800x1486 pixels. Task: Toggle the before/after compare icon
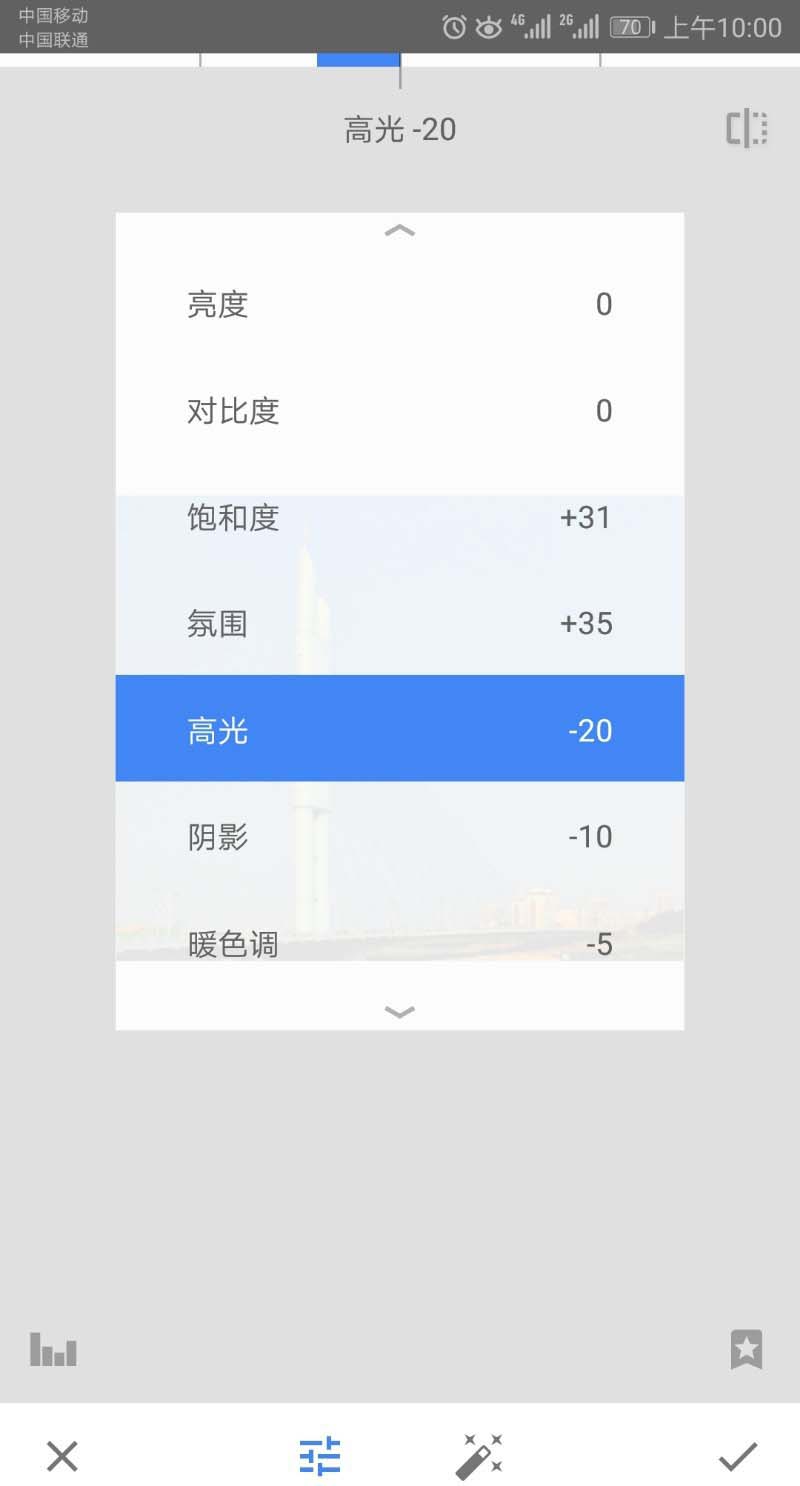coord(746,130)
